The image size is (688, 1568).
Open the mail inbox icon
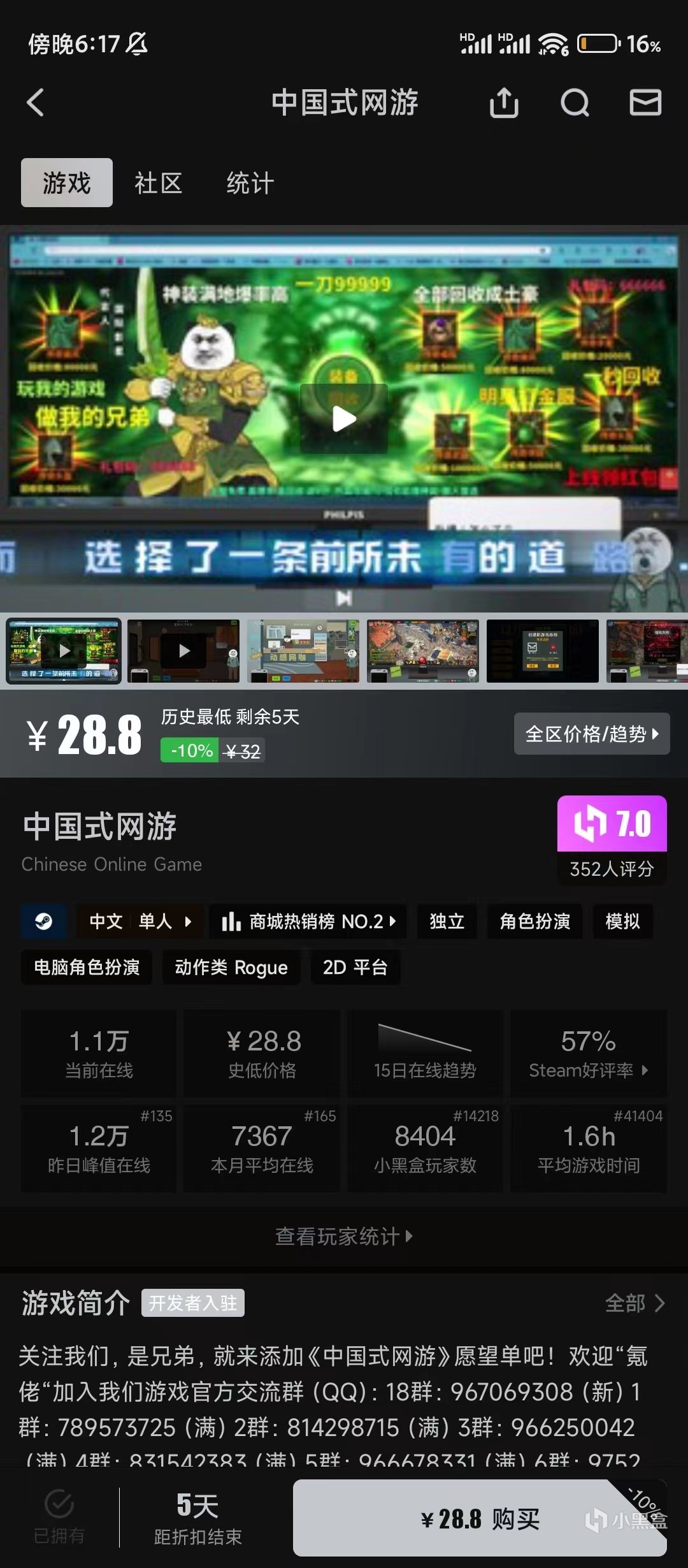coord(645,103)
